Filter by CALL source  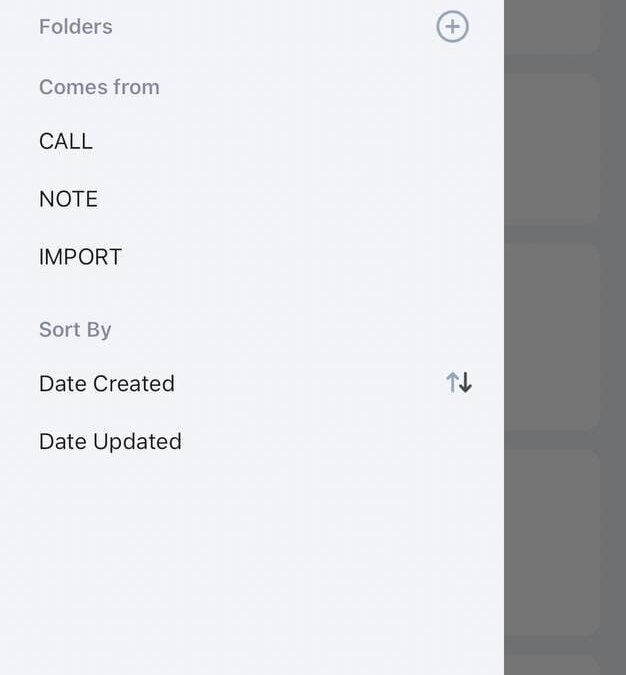[x=66, y=141]
